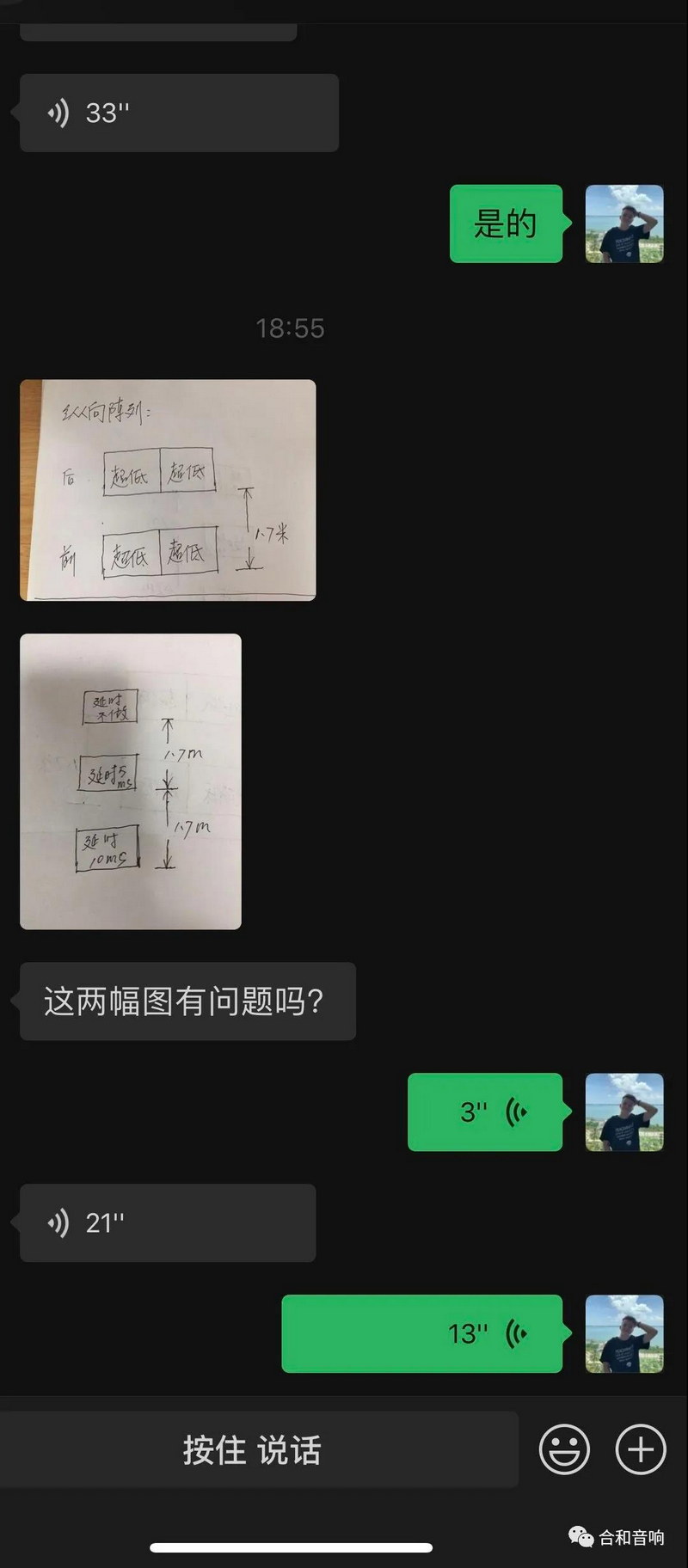
Task: Open the plus attachment menu
Action: [x=641, y=1450]
